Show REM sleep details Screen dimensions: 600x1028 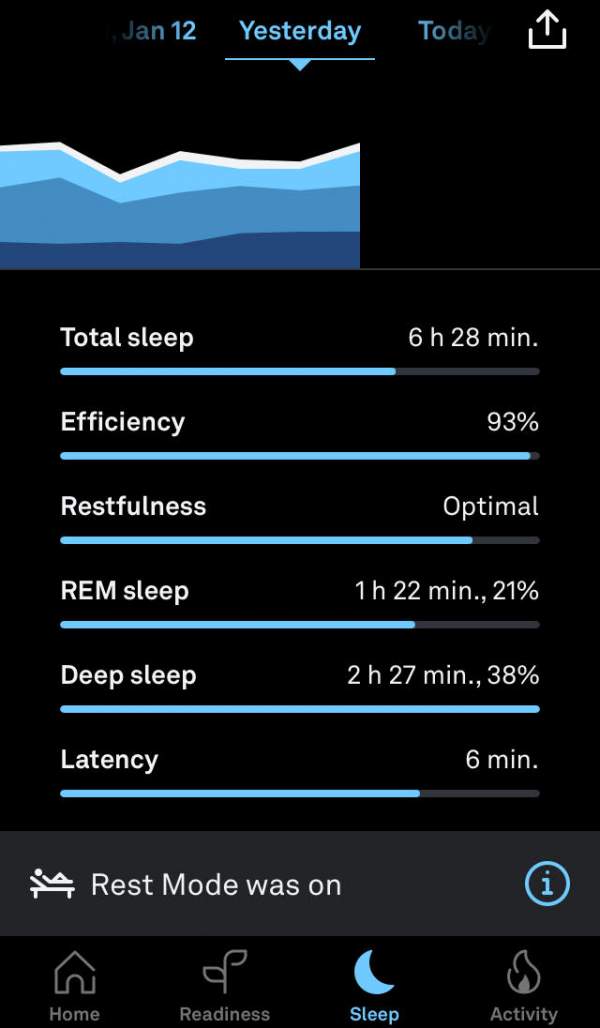300,603
